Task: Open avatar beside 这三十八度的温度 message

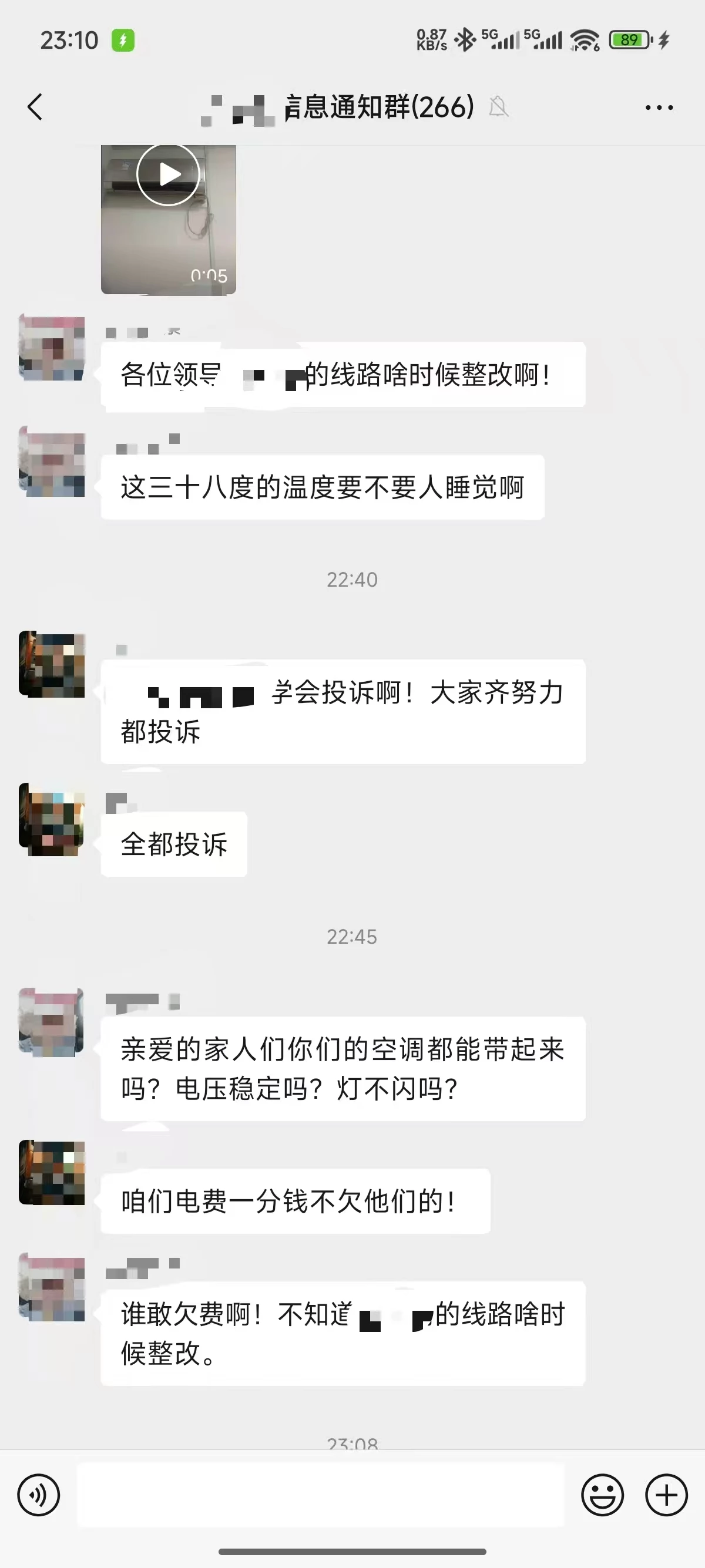Action: [x=52, y=462]
